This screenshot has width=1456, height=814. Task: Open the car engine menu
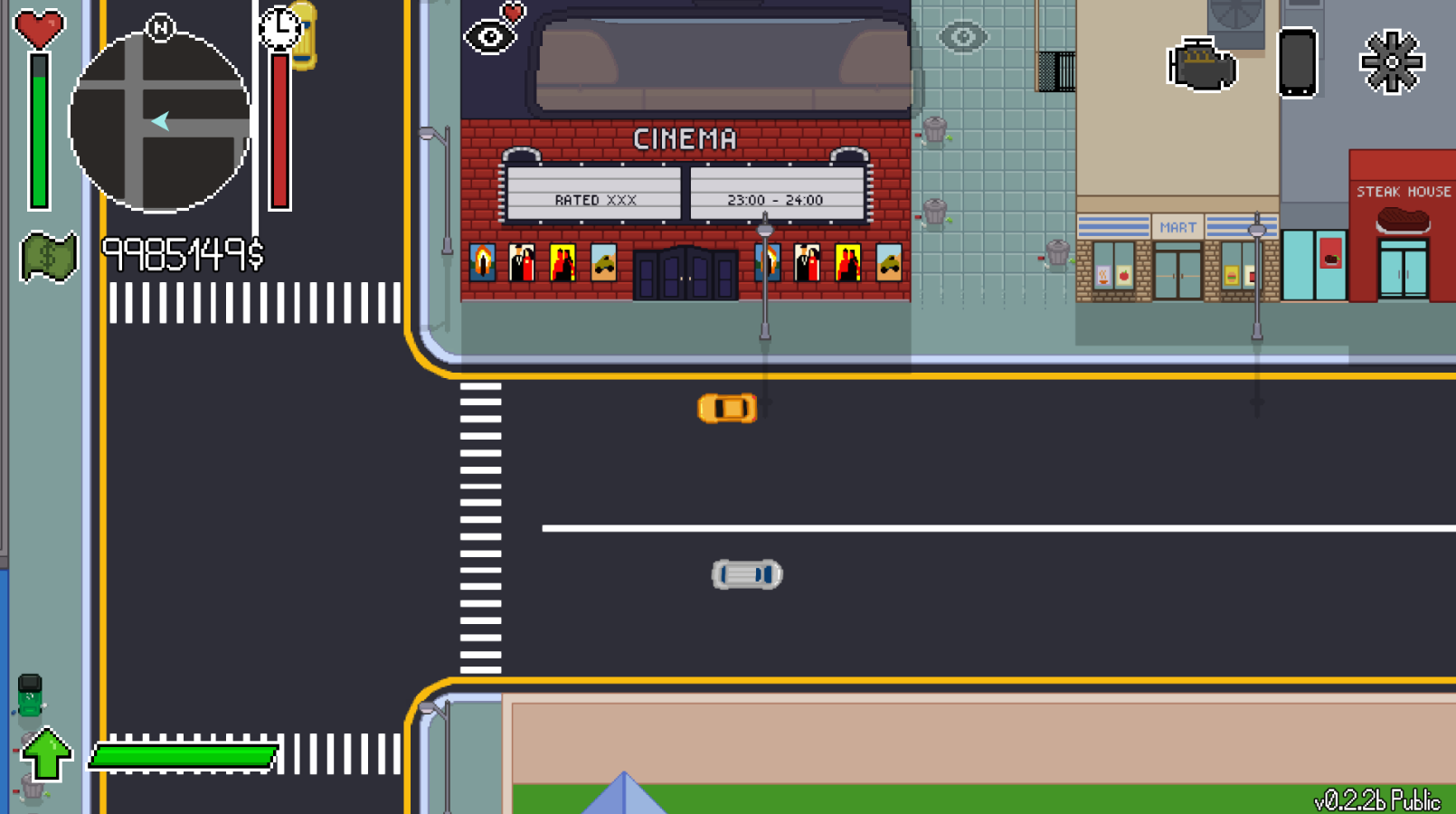pos(1202,64)
